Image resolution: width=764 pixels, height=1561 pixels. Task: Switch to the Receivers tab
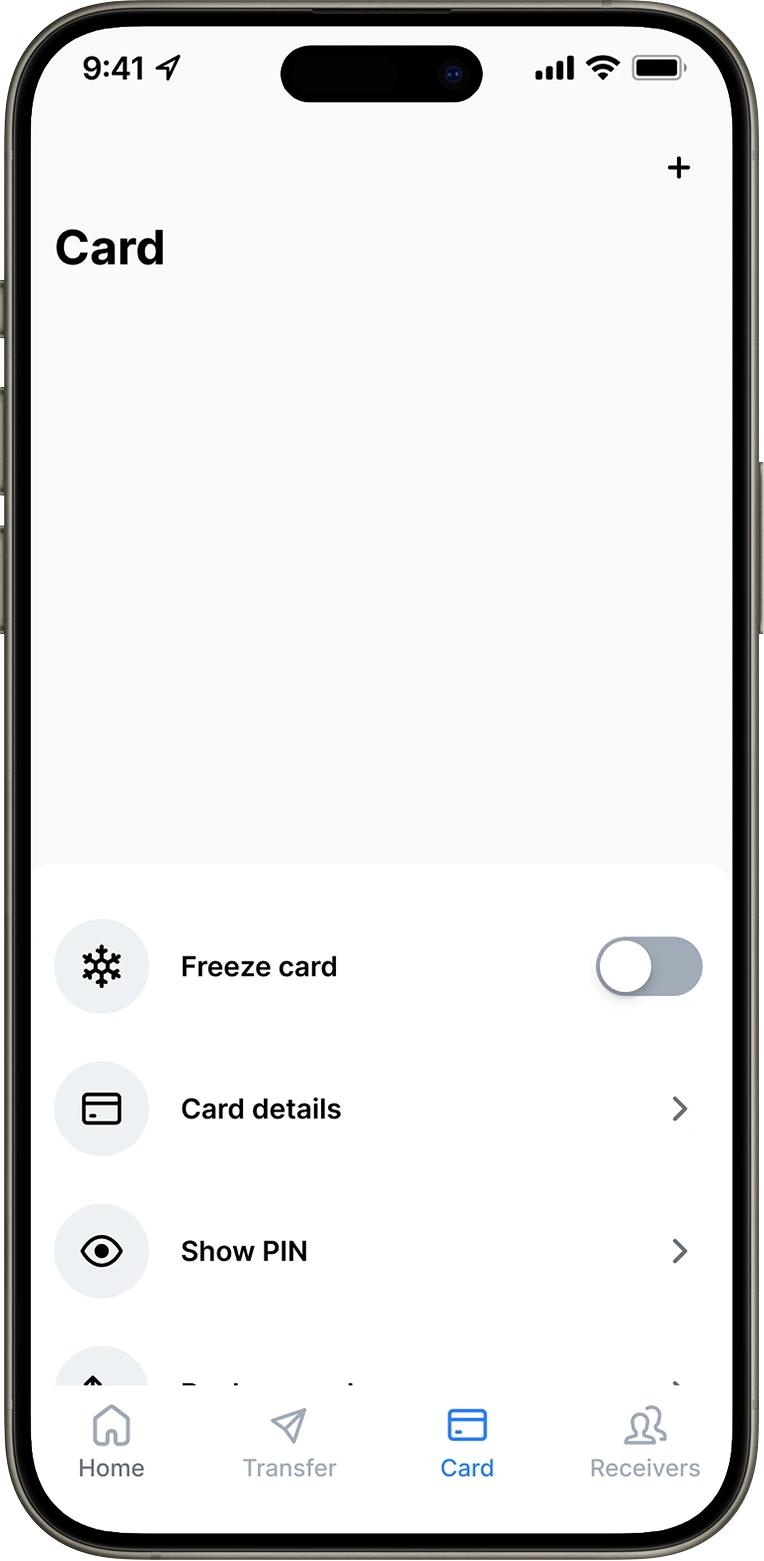point(645,1443)
